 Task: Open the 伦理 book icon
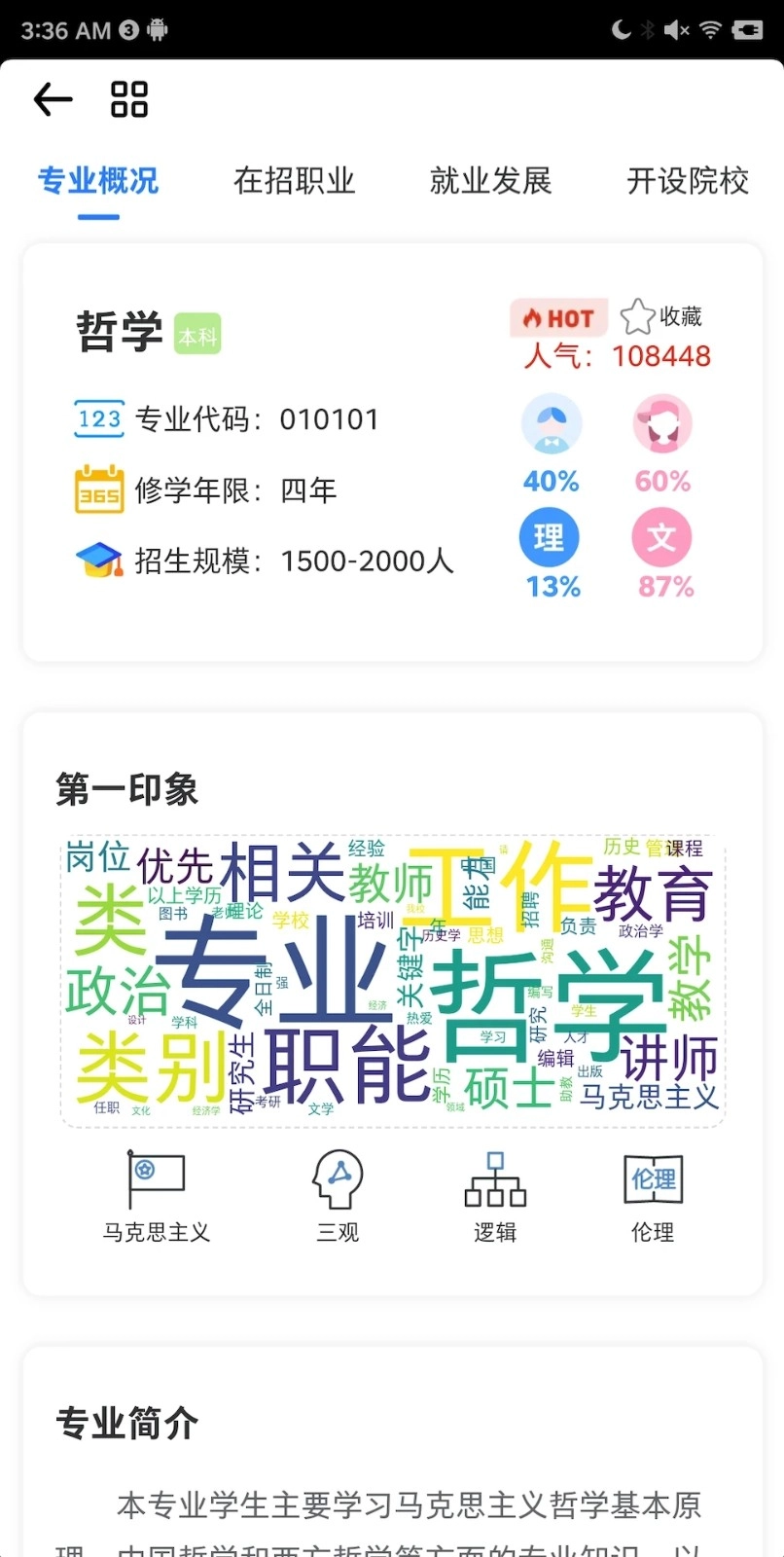click(653, 1178)
